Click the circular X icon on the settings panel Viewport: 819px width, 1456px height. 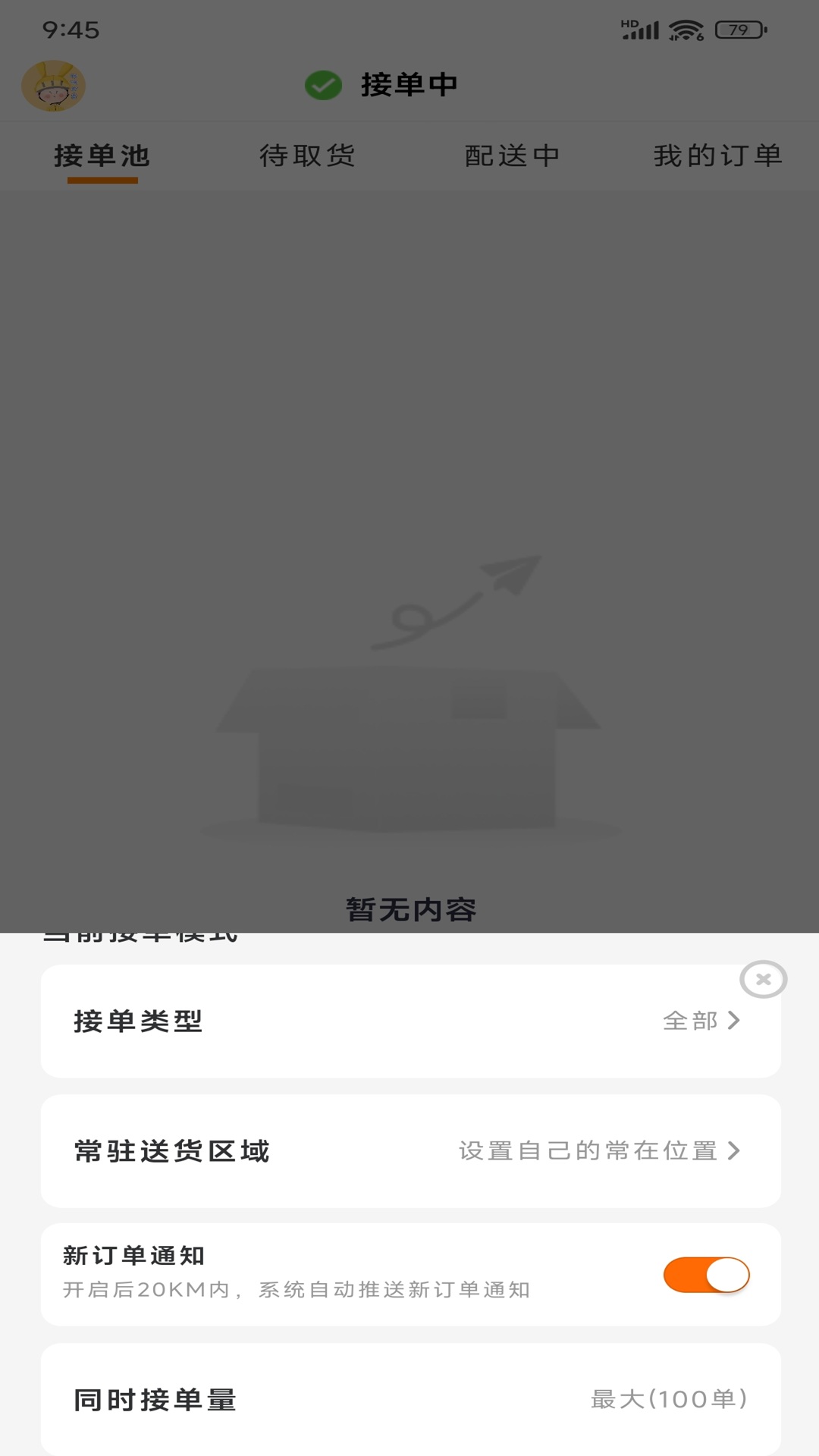764,980
